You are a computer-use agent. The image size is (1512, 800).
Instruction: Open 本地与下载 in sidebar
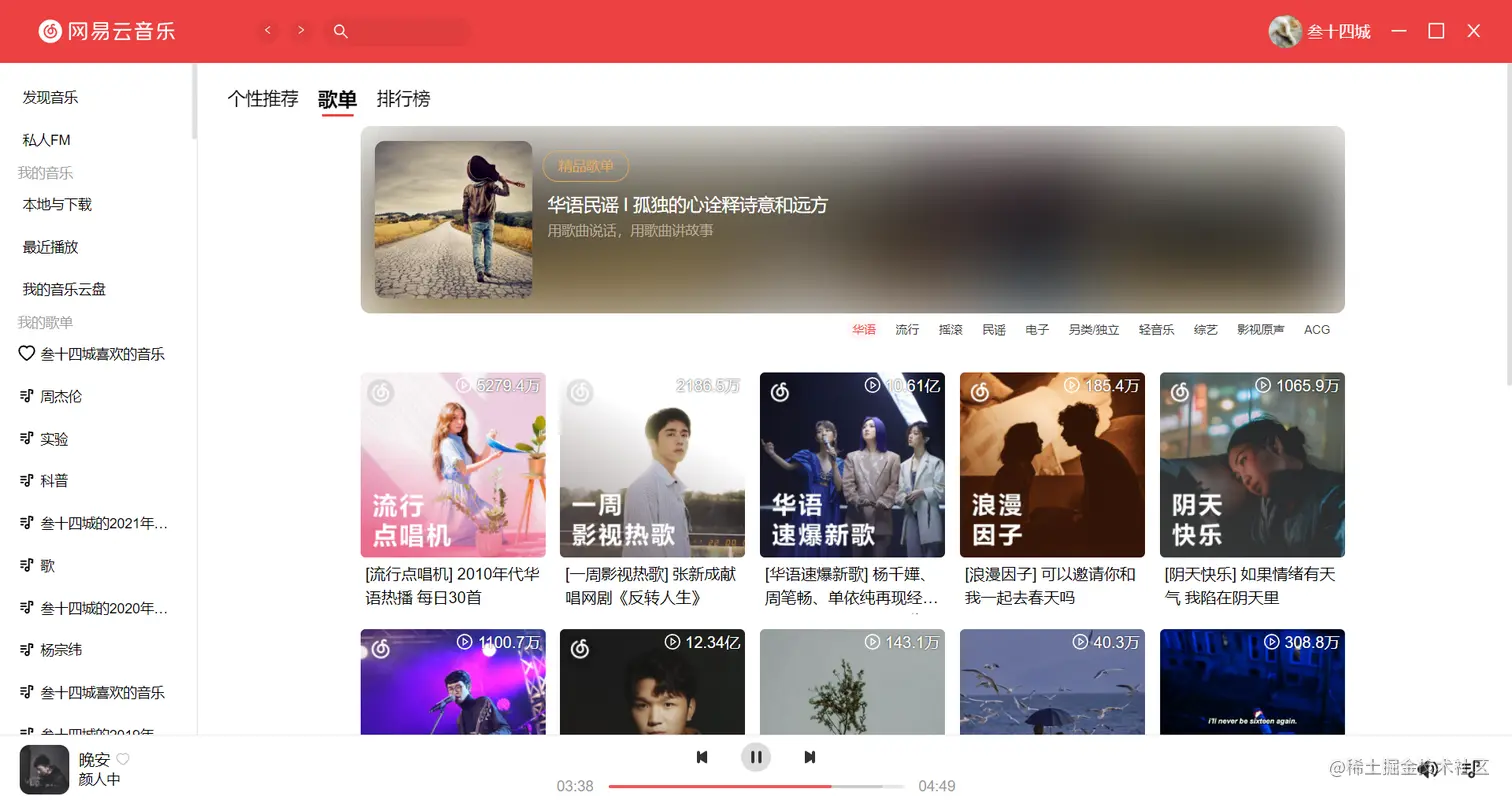[x=57, y=204]
